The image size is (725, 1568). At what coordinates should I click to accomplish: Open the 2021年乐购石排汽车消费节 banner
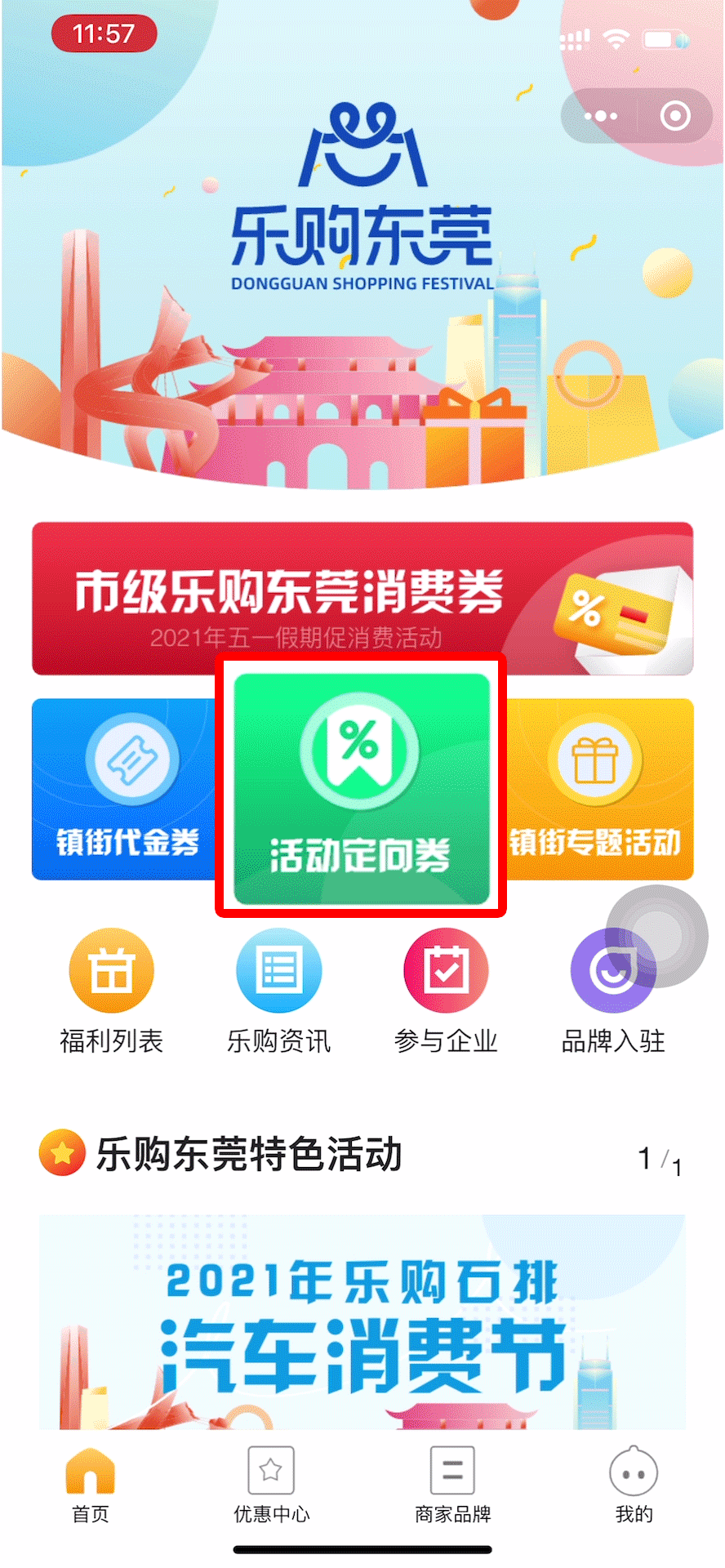[x=362, y=1323]
